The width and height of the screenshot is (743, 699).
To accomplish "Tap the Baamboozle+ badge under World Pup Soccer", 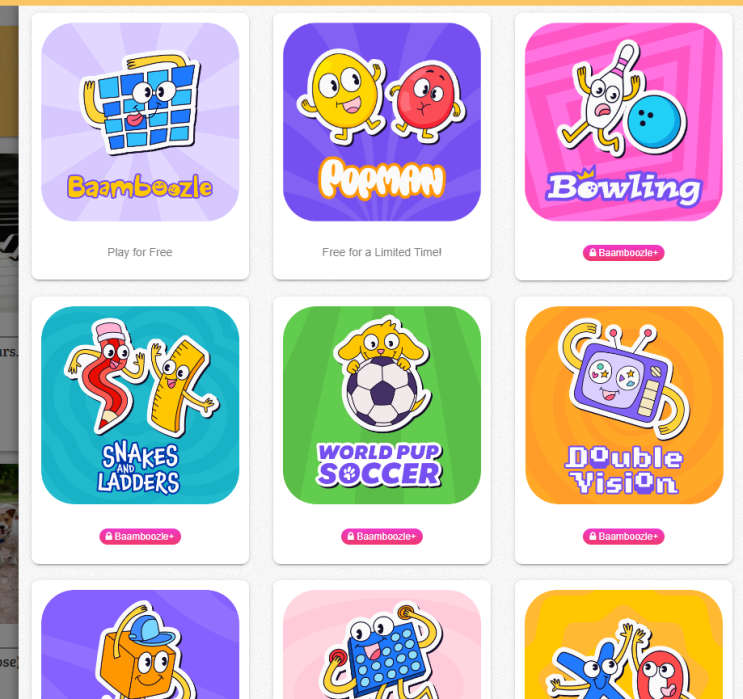I will 382,536.
